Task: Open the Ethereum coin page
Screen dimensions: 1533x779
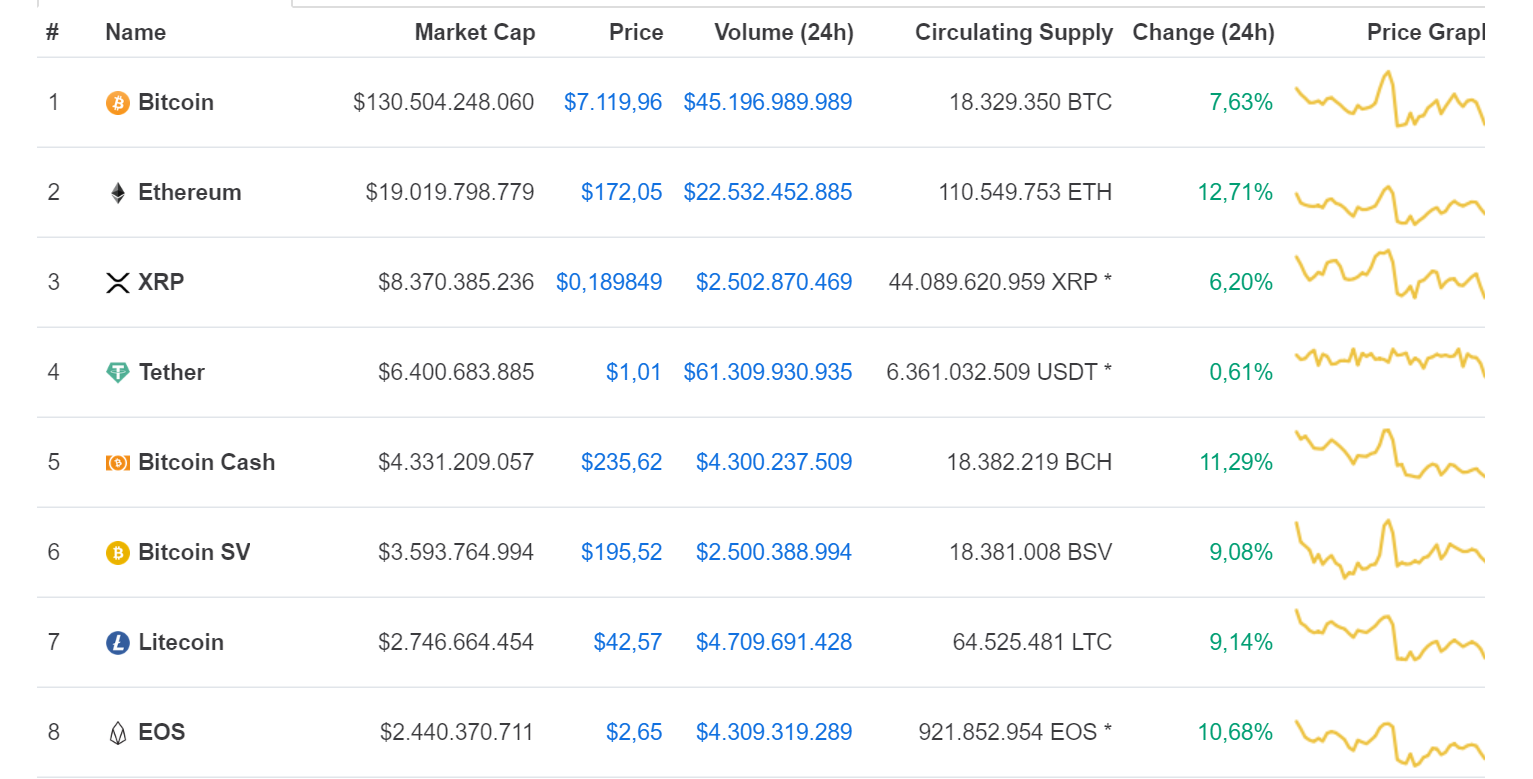Action: [x=189, y=192]
